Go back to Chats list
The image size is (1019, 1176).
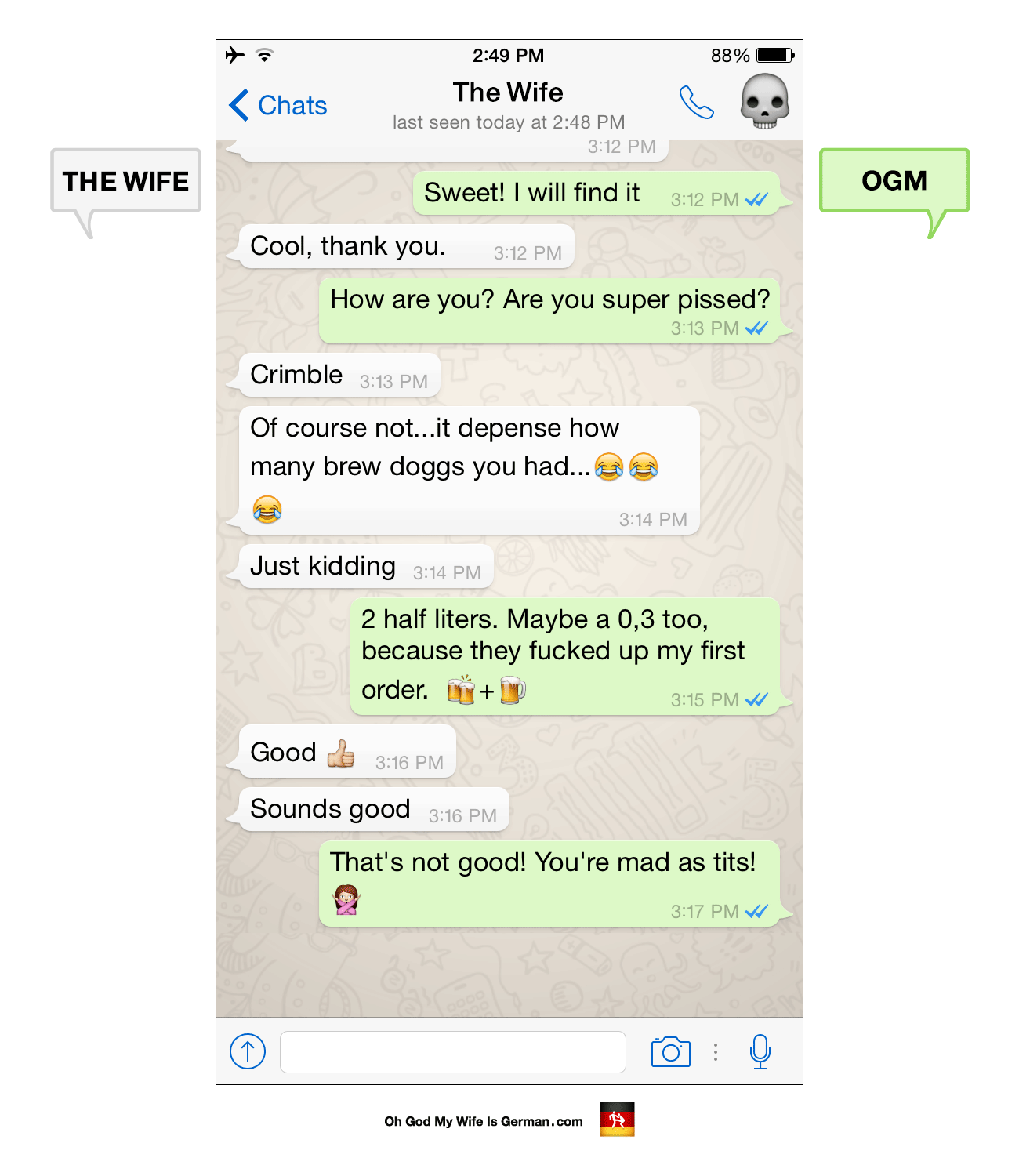[278, 105]
